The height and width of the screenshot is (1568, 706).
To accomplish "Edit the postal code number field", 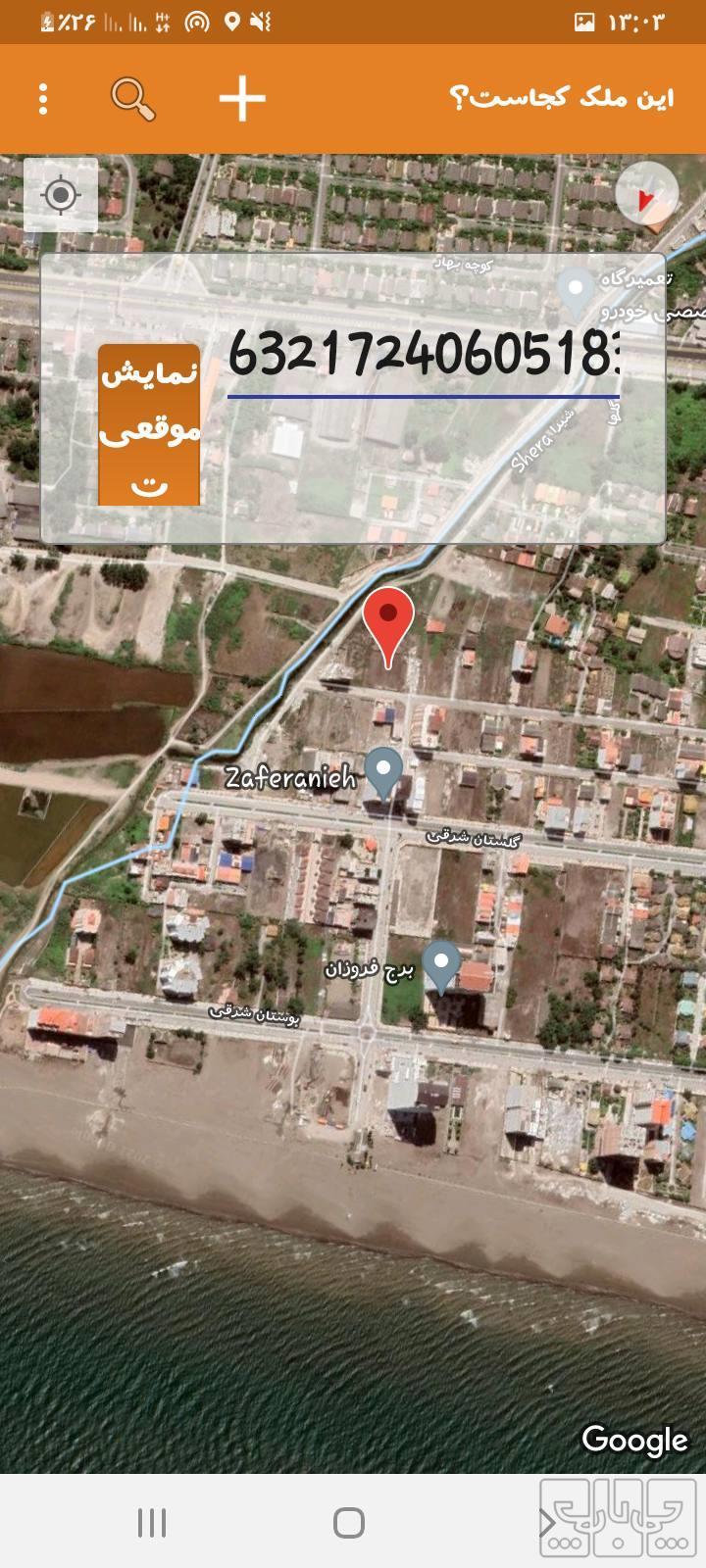I will coord(424,355).
